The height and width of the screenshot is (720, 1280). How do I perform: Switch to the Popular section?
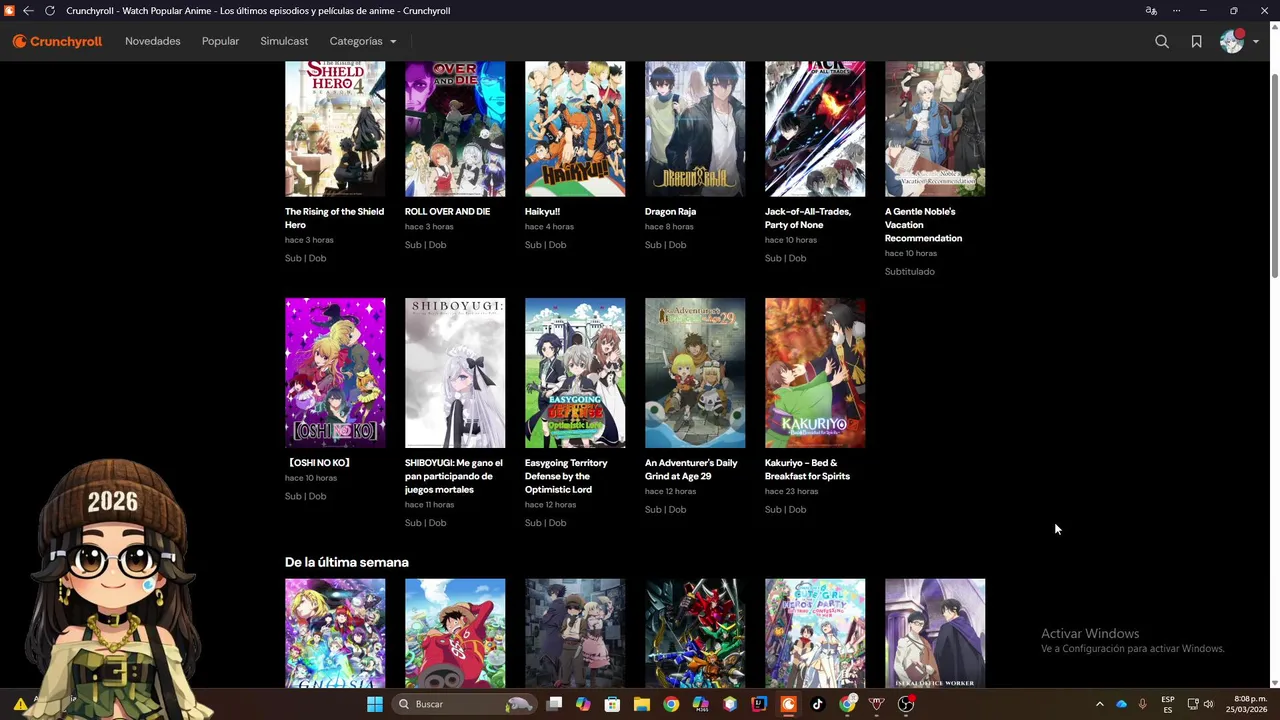pyautogui.click(x=220, y=41)
